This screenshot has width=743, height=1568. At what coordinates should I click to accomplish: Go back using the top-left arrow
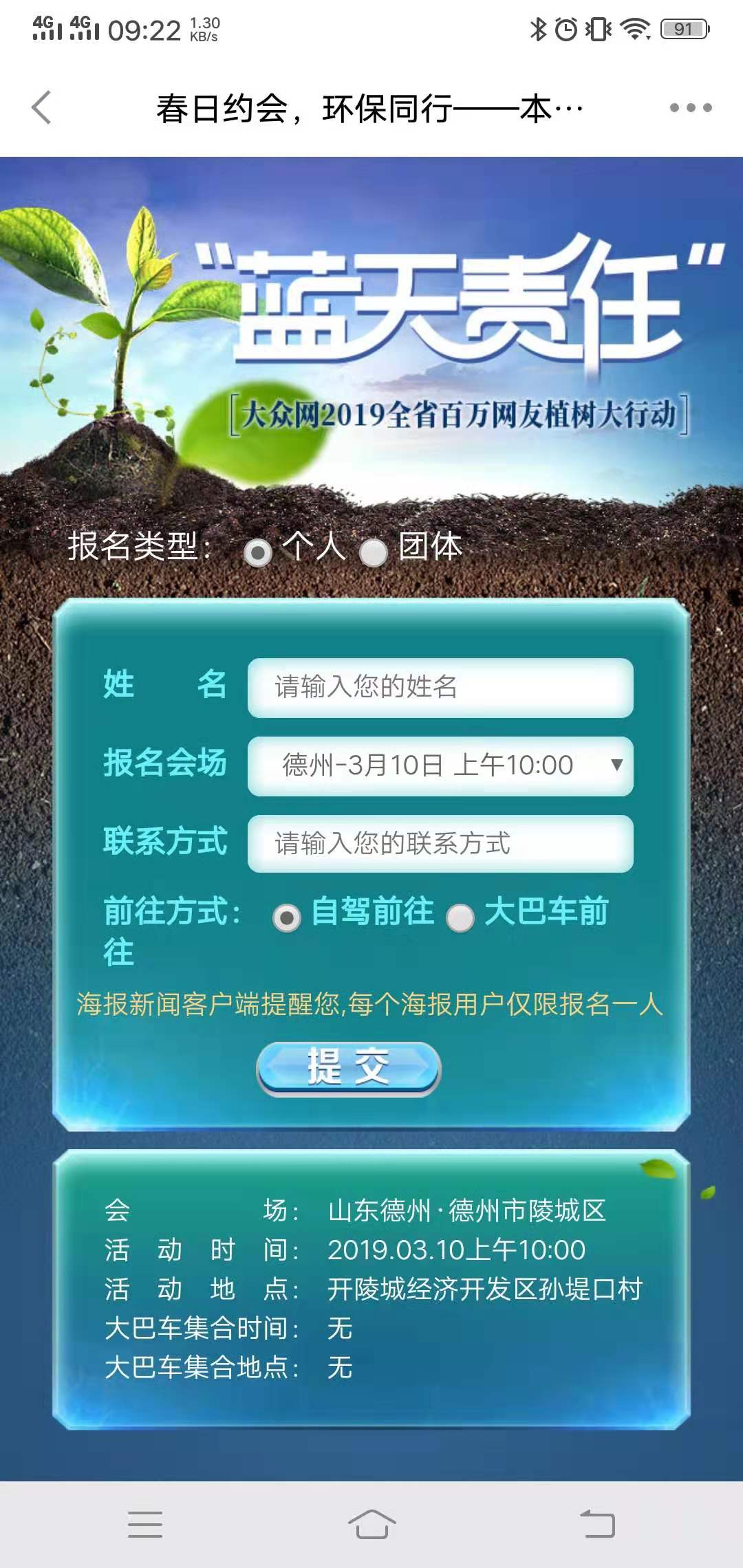(x=41, y=108)
